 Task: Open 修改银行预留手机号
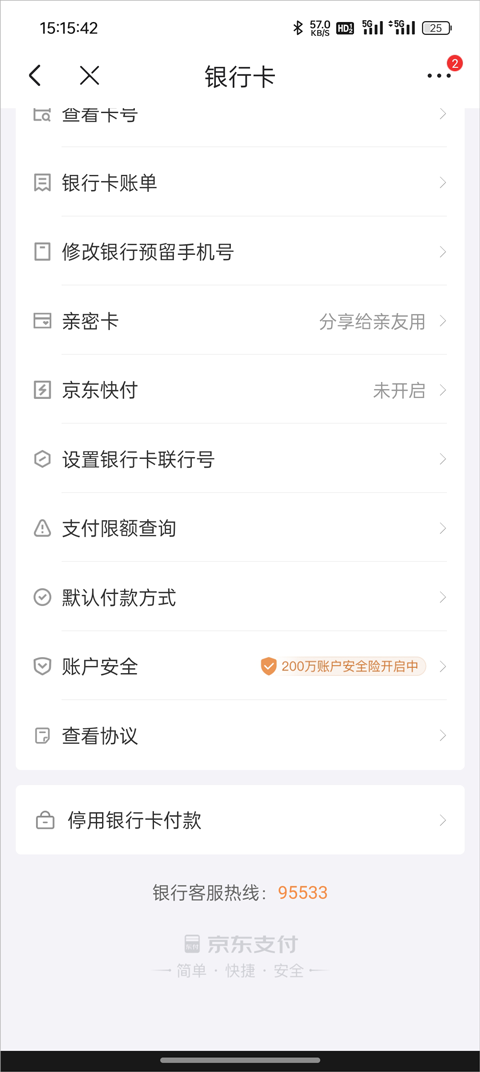click(x=240, y=252)
